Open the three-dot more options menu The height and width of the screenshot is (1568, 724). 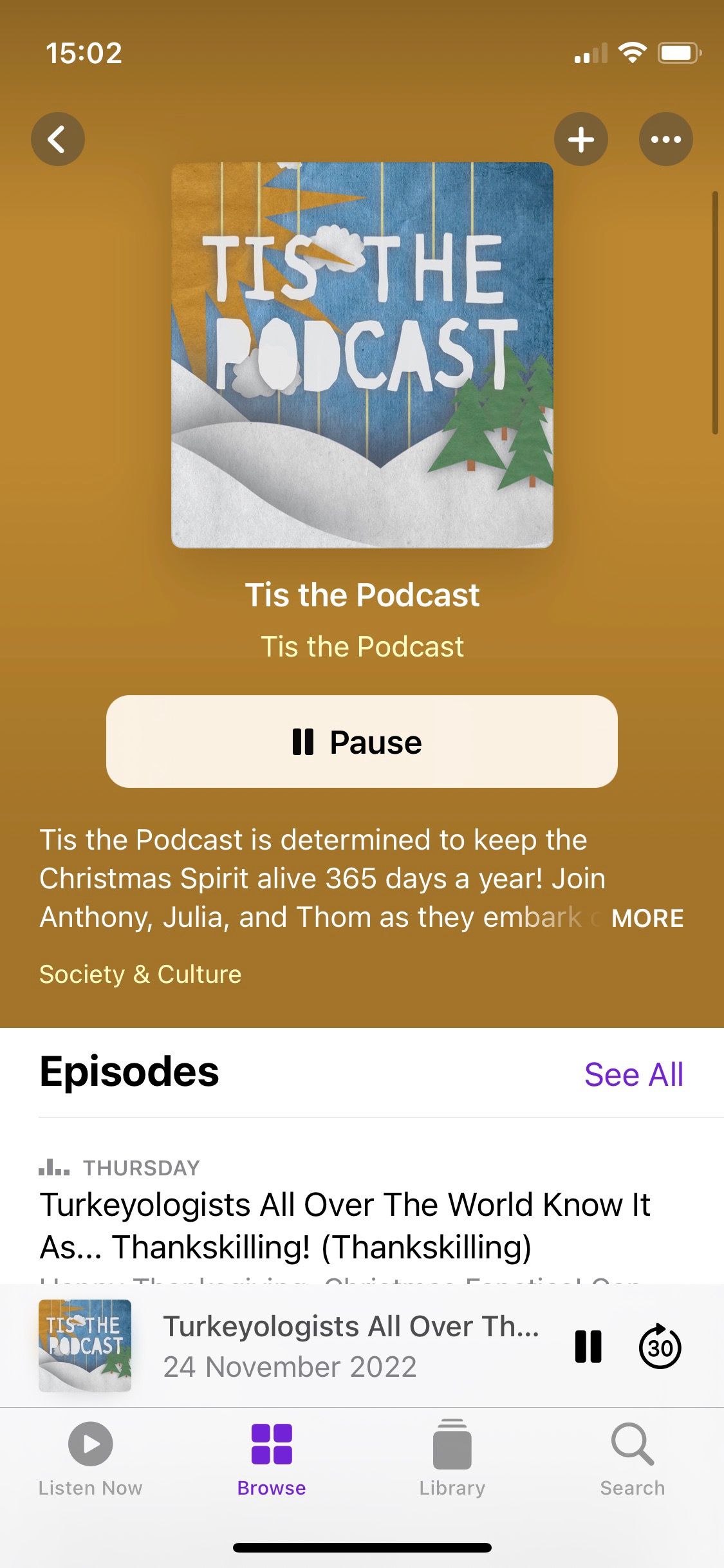pyautogui.click(x=665, y=139)
